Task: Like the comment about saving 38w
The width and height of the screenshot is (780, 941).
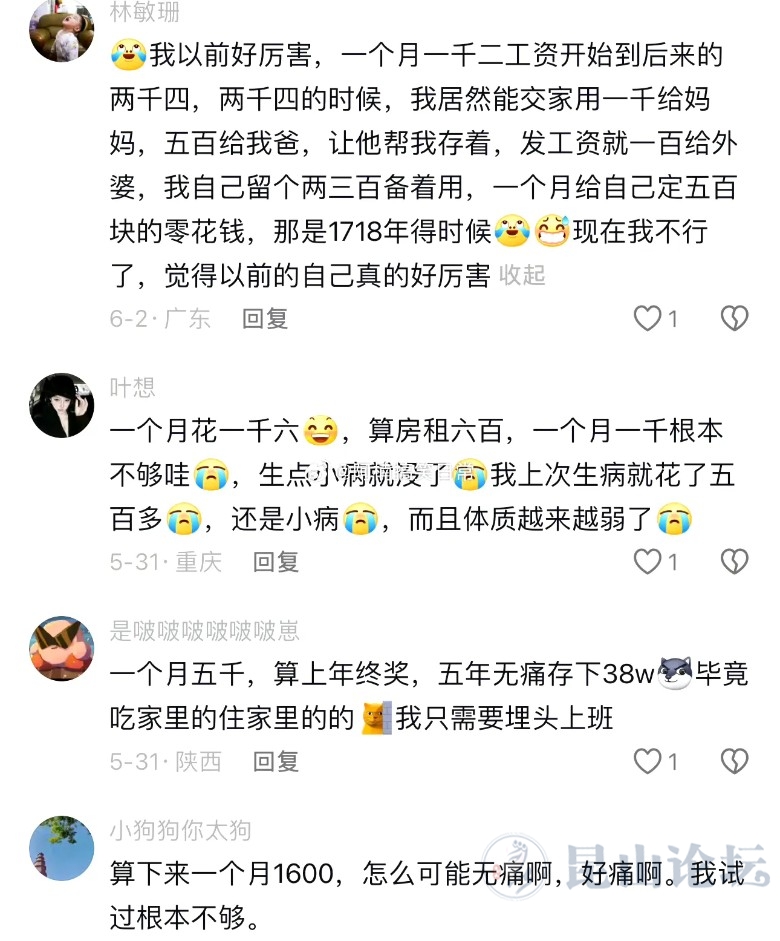Action: [x=648, y=762]
